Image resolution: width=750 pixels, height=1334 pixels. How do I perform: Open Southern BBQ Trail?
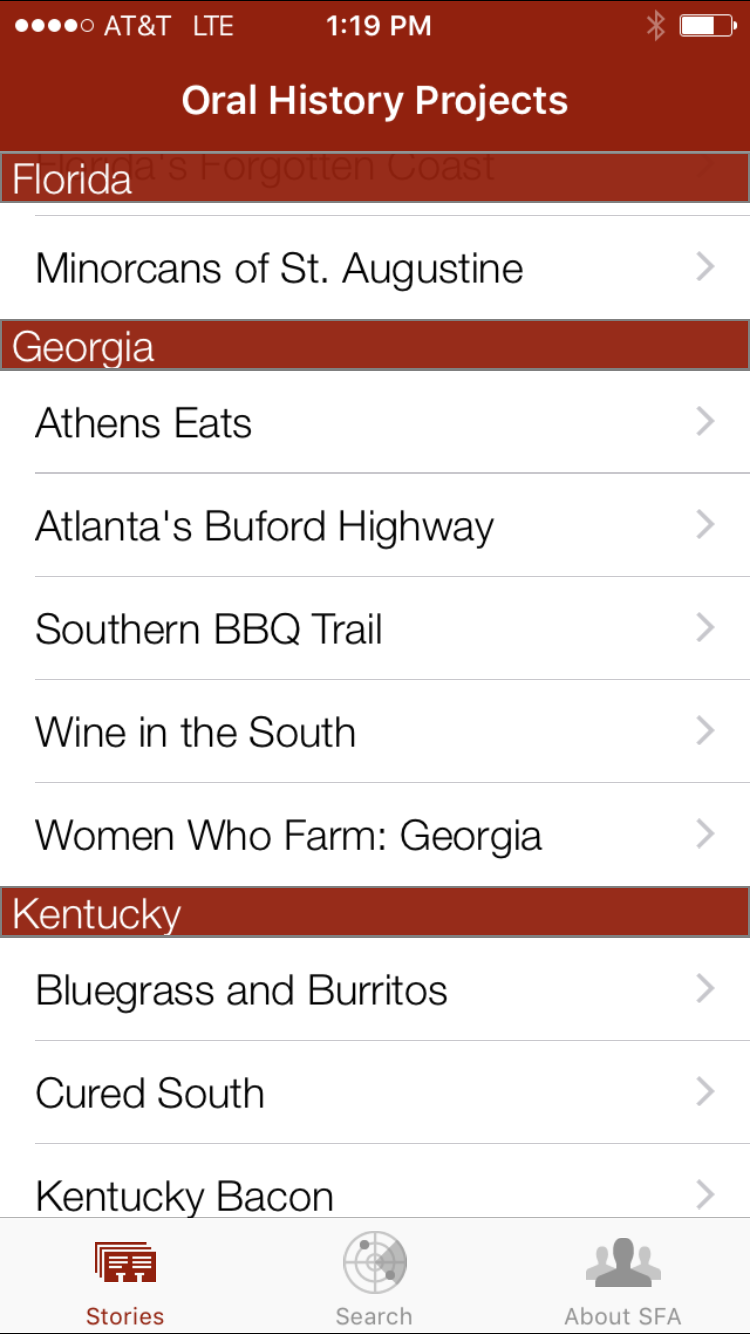pos(375,628)
